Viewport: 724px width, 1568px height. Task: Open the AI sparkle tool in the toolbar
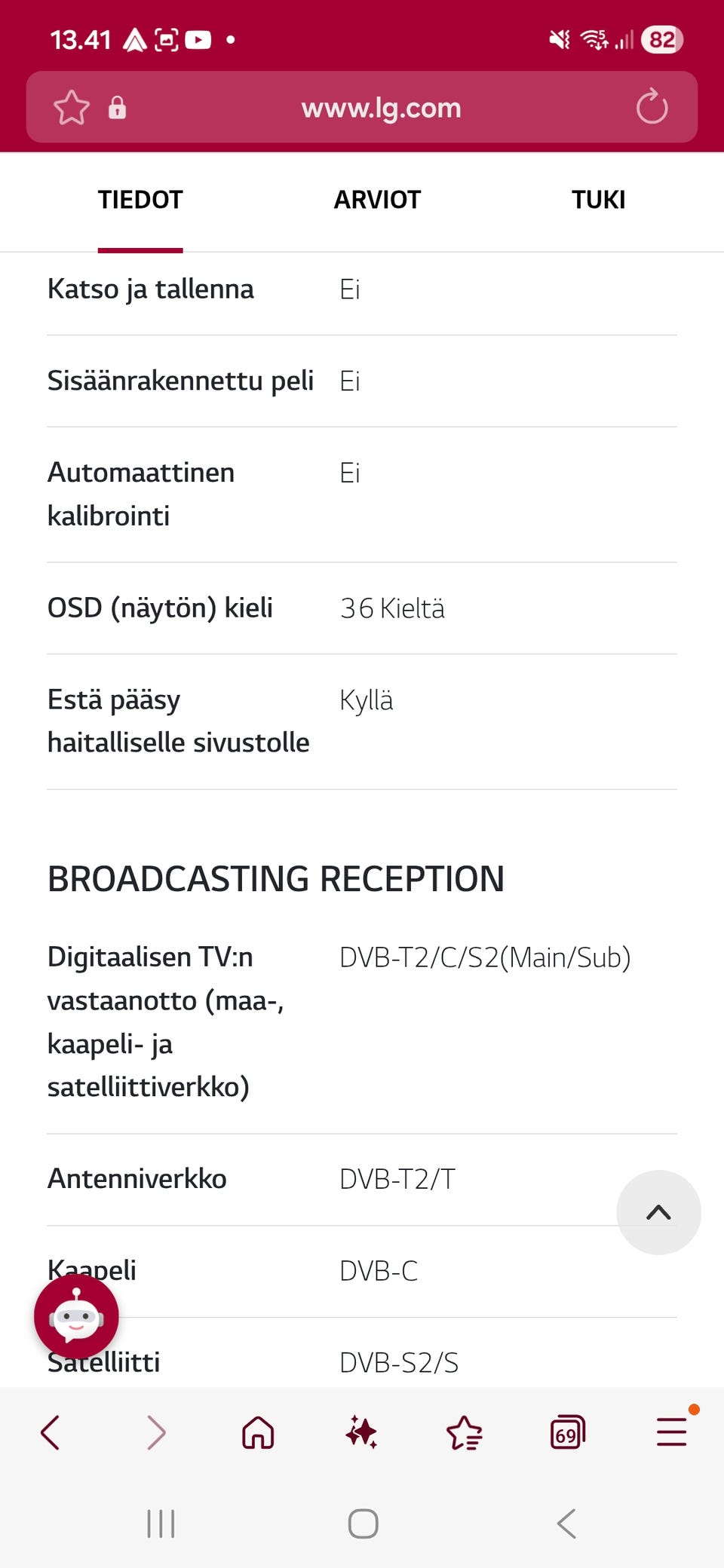pyautogui.click(x=361, y=1432)
